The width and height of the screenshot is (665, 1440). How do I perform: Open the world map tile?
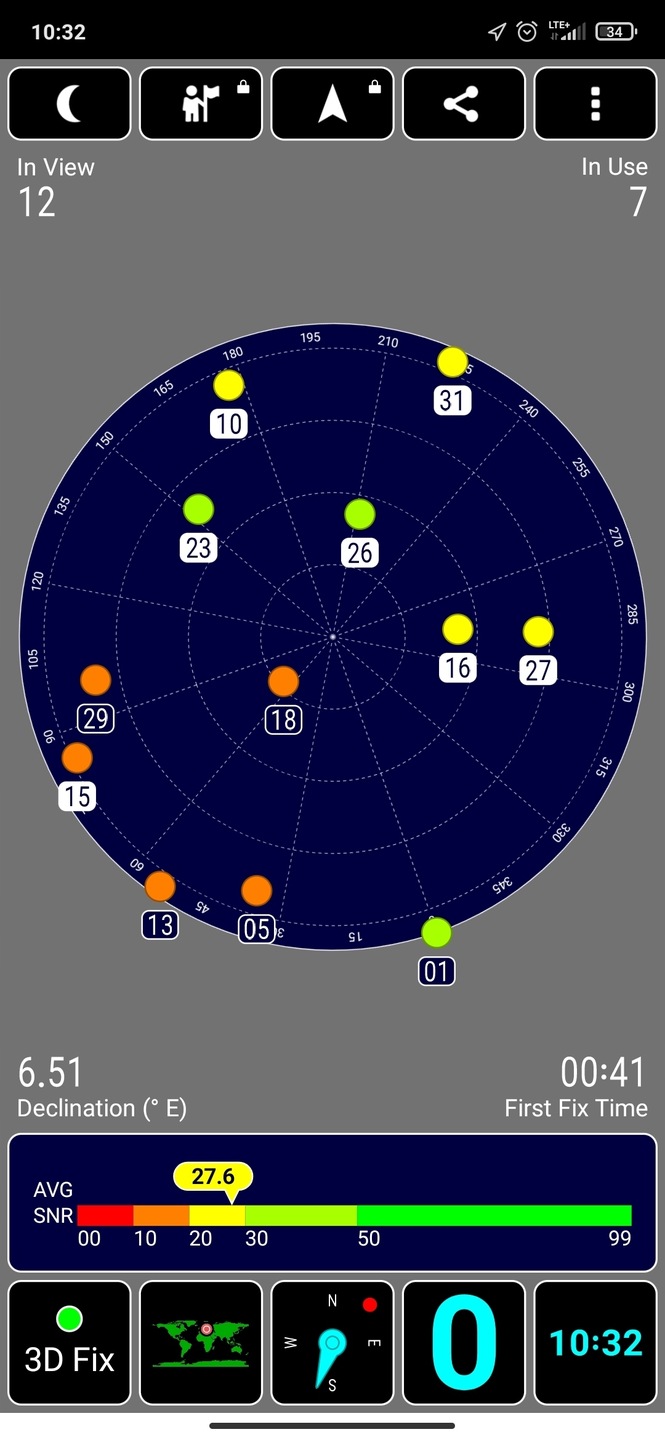[201, 1343]
